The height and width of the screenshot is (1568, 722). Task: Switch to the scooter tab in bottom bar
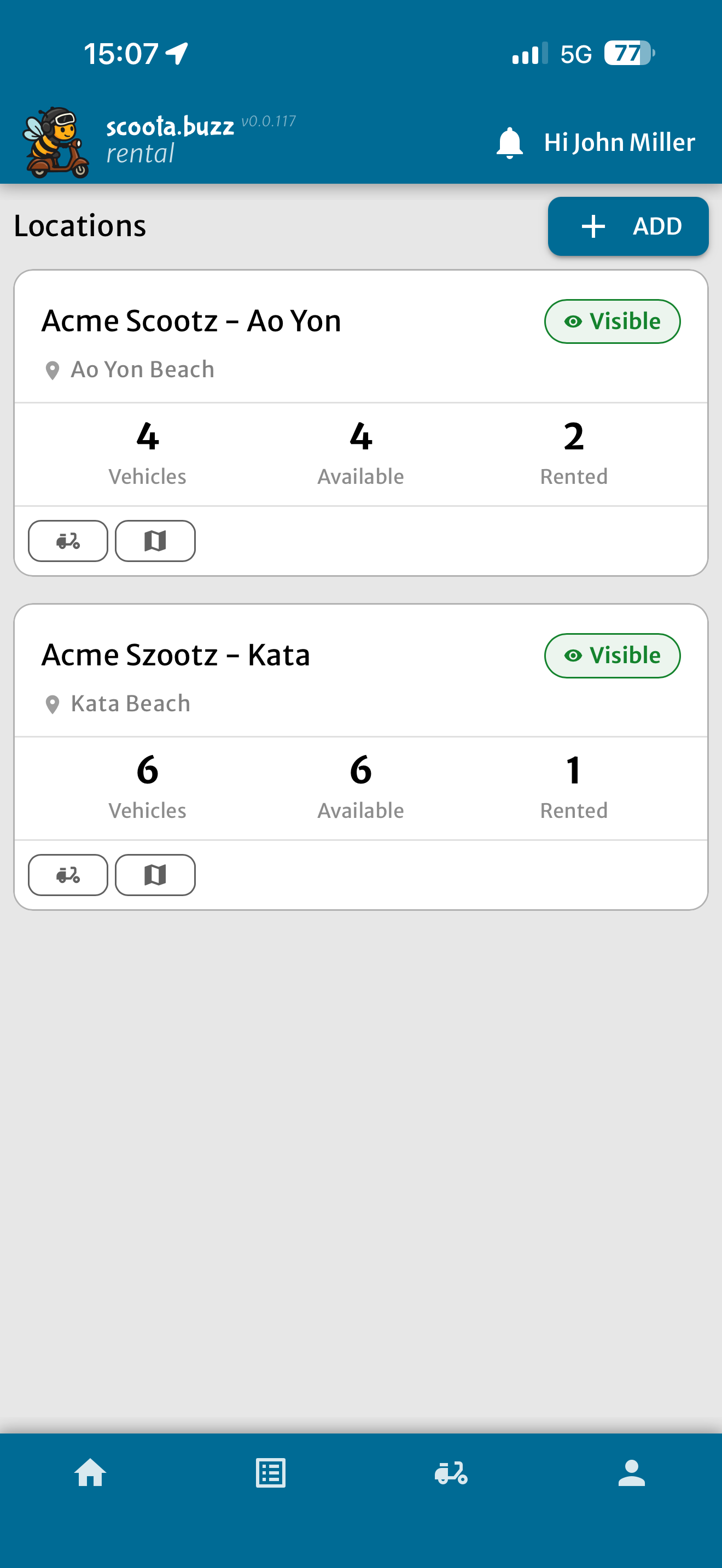(x=451, y=1473)
